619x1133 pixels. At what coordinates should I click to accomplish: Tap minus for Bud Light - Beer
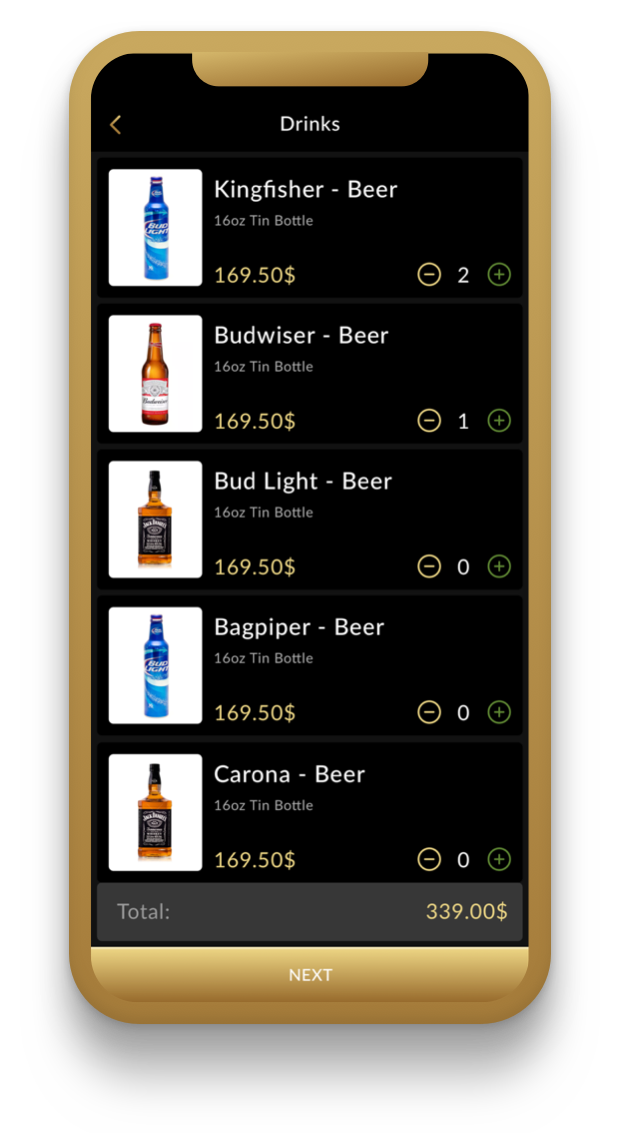tap(429, 567)
